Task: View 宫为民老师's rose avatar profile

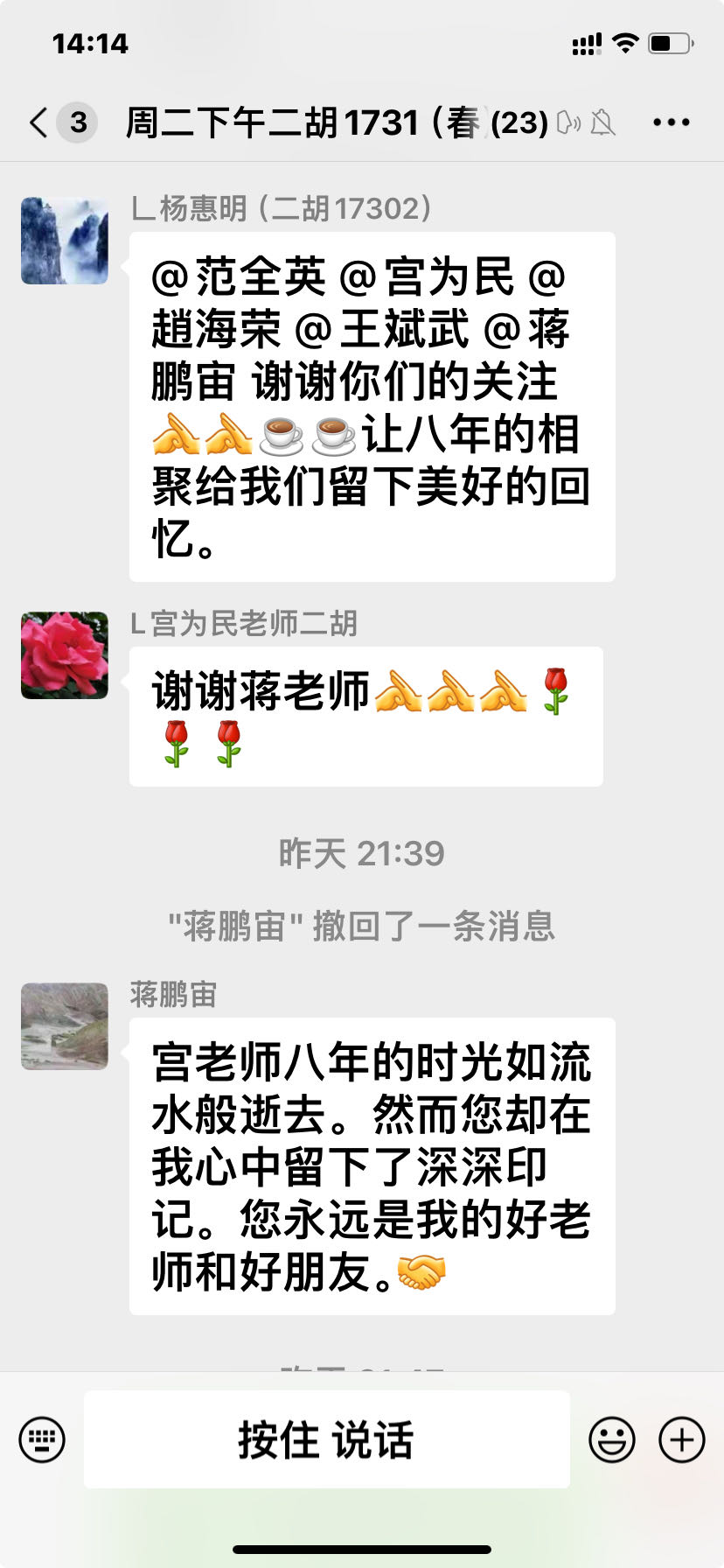Action: coord(65,655)
